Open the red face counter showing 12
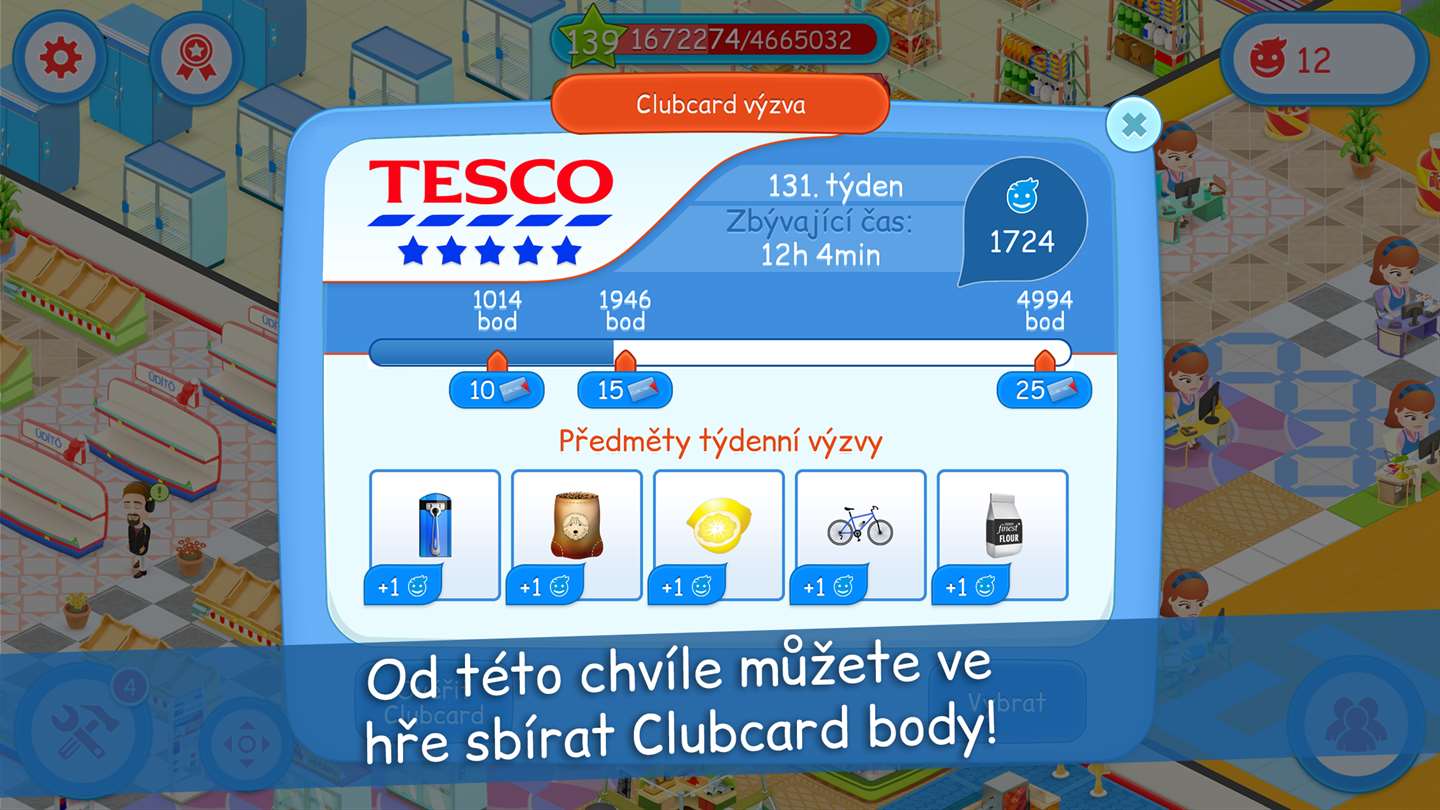 point(1322,60)
